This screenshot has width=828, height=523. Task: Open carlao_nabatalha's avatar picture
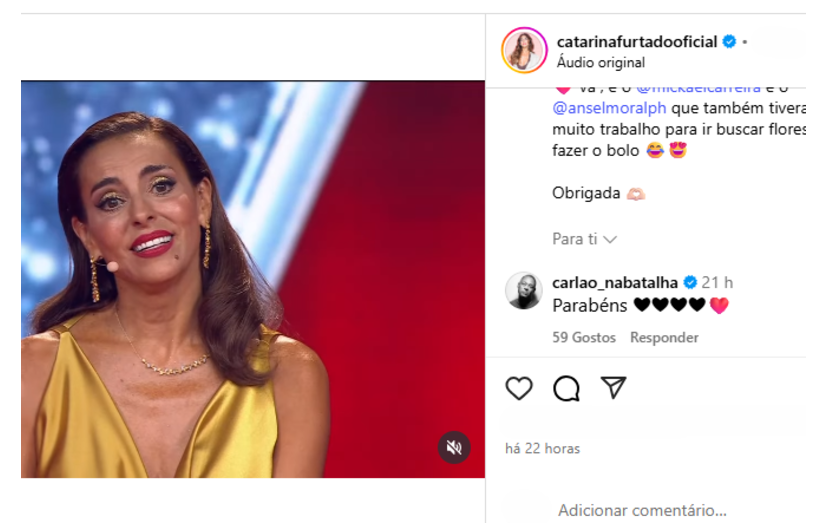[524, 291]
